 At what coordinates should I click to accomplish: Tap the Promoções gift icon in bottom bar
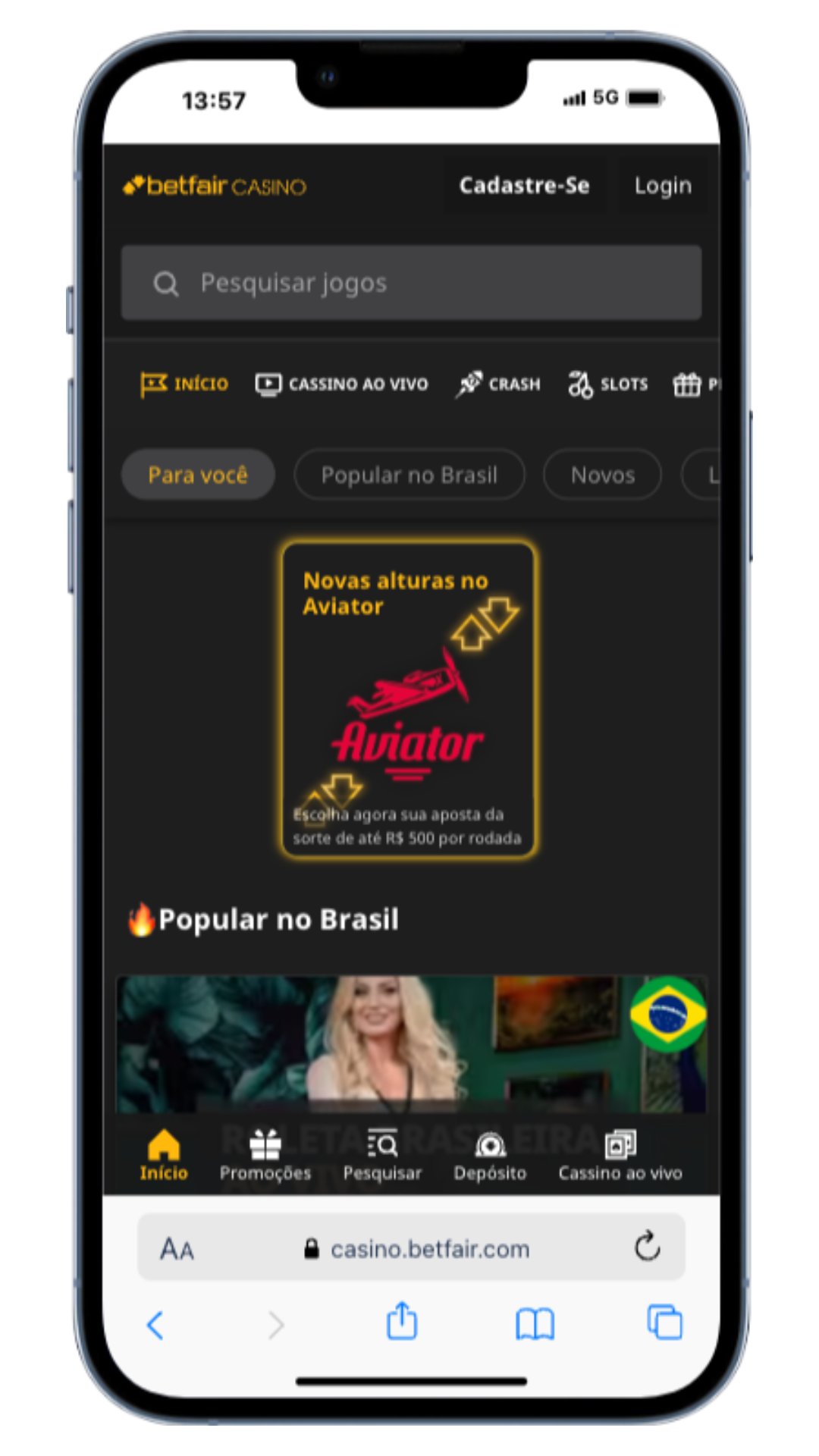point(264,1144)
